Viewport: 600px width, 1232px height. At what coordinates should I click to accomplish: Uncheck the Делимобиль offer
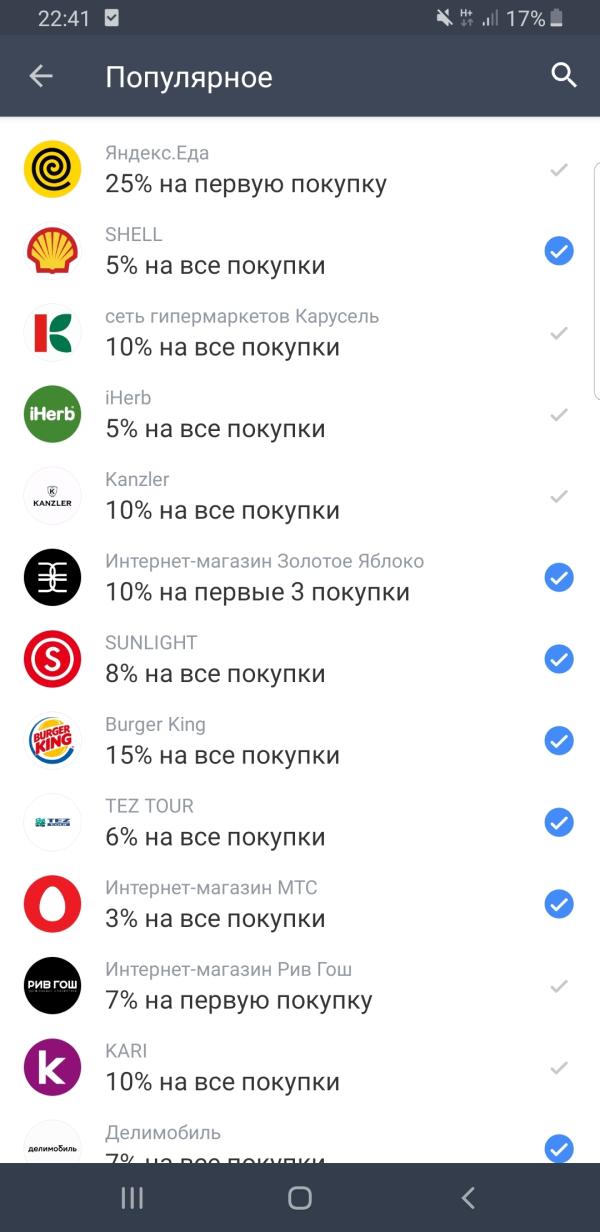558,1148
